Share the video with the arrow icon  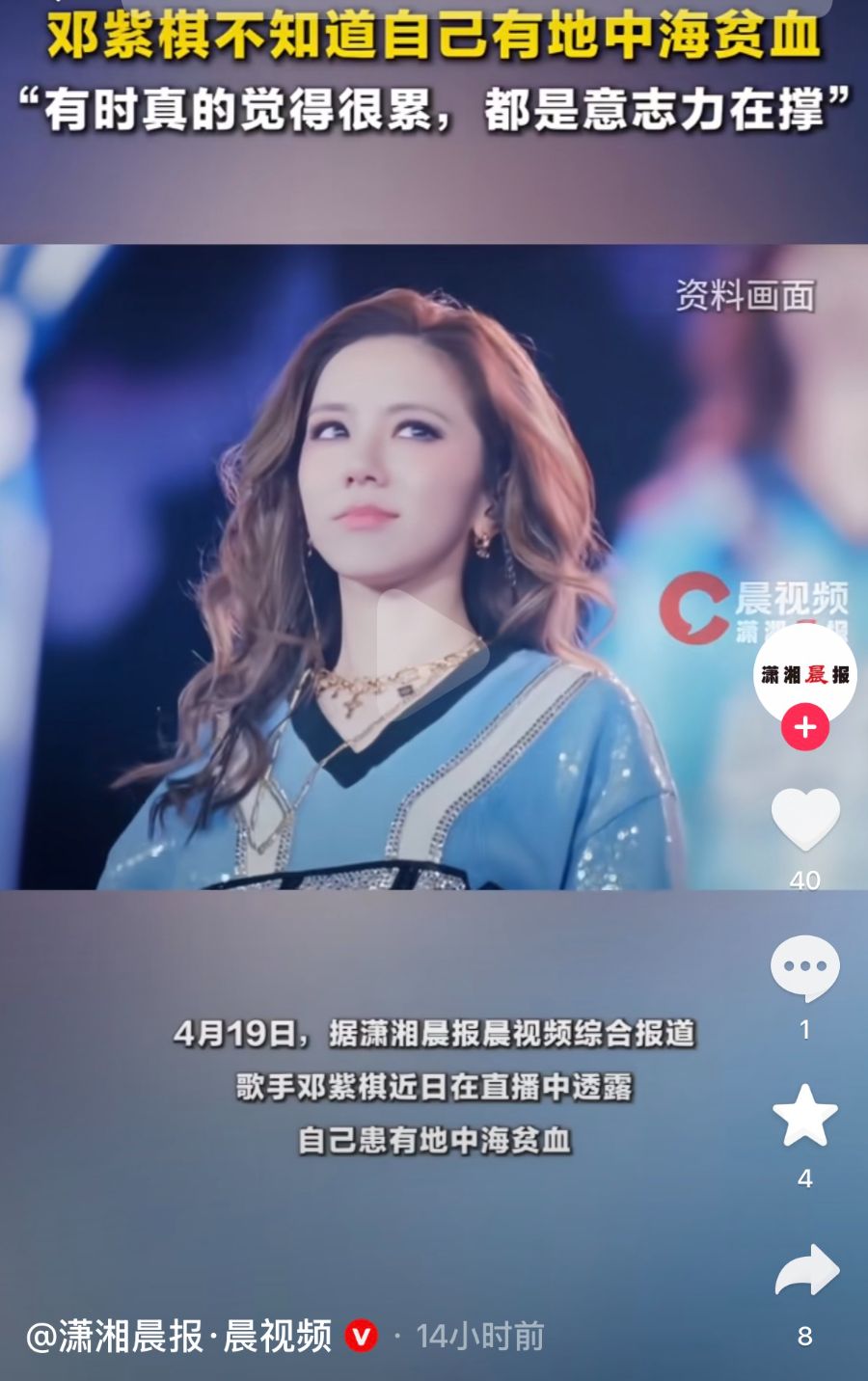(x=806, y=1271)
